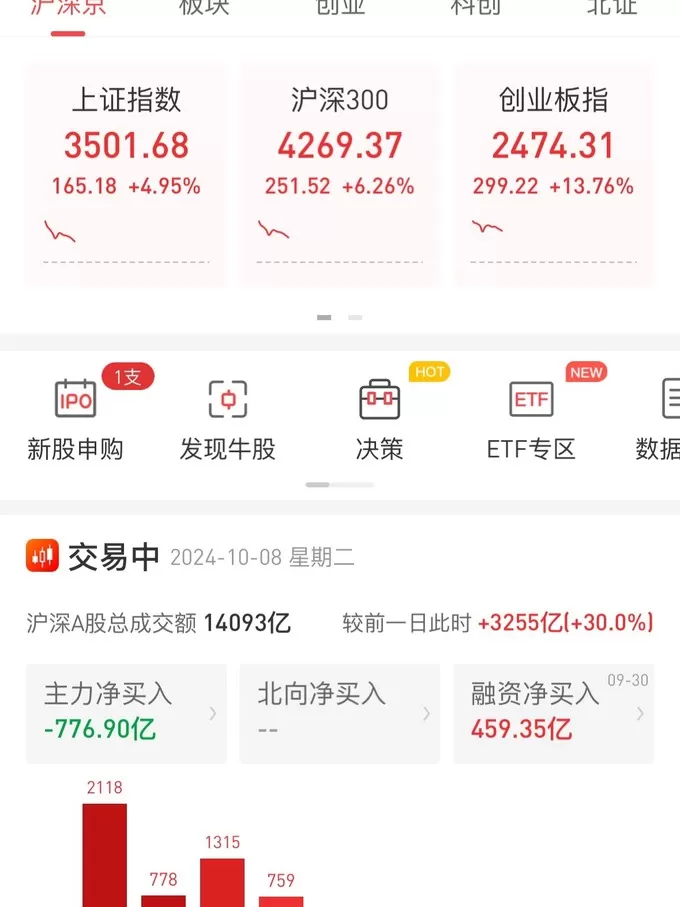680x907 pixels.
Task: Switch to the 科创 tab
Action: [476, 8]
